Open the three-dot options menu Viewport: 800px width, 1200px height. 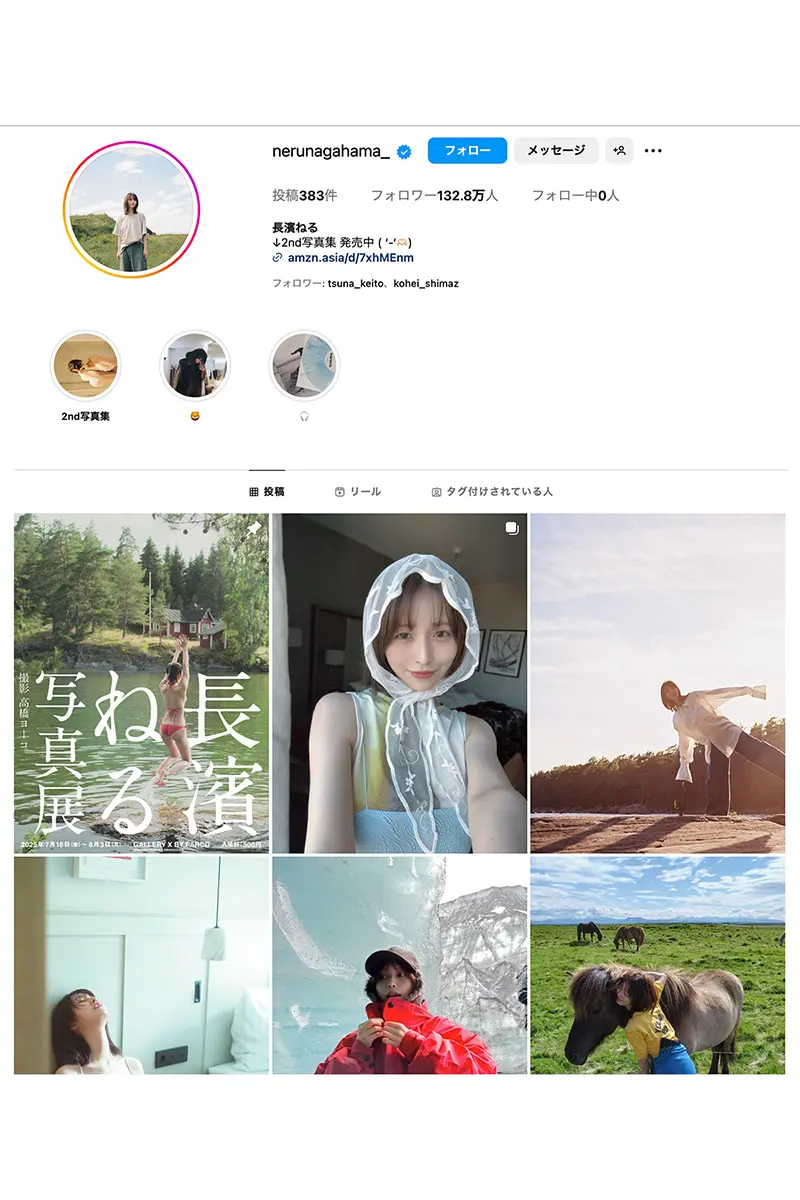point(653,151)
